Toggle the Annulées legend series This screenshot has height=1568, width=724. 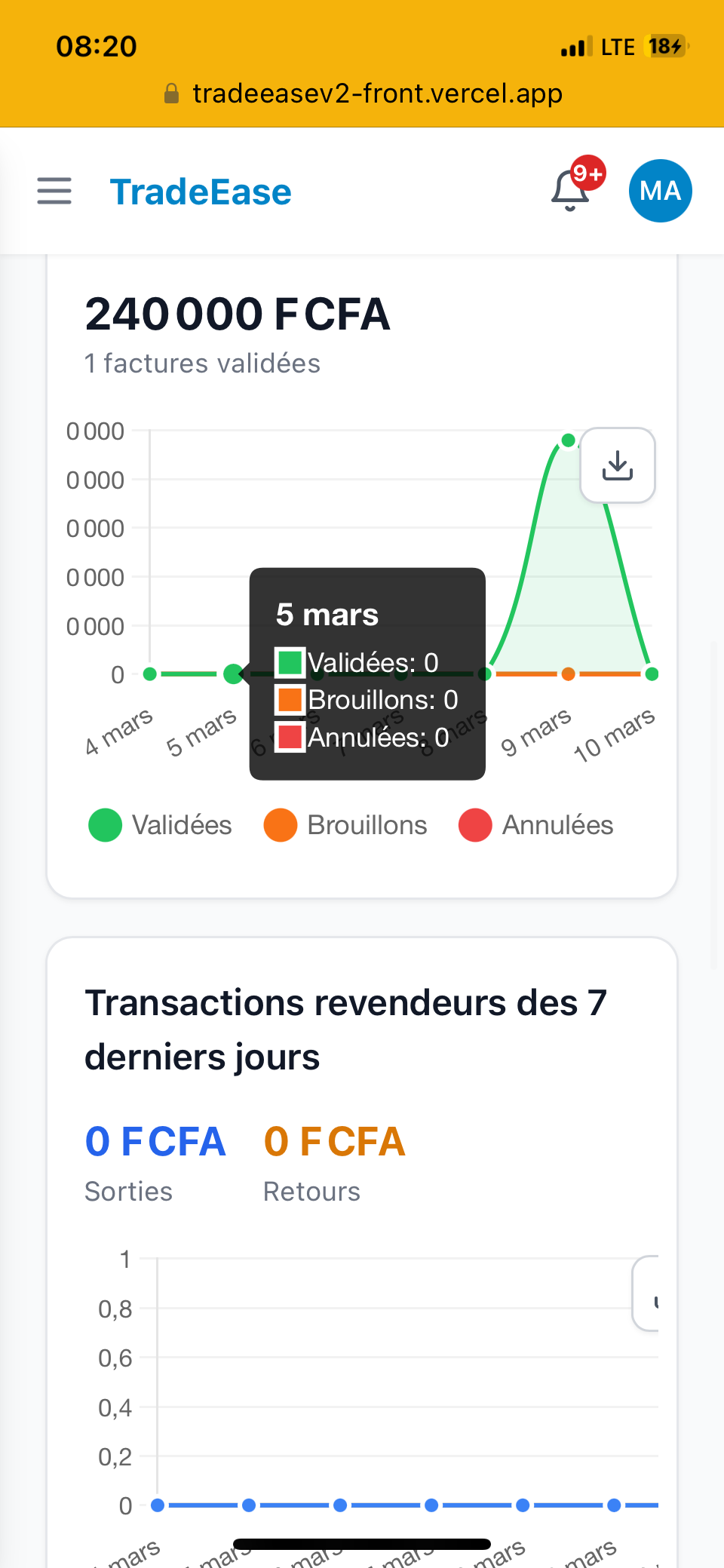click(x=536, y=825)
